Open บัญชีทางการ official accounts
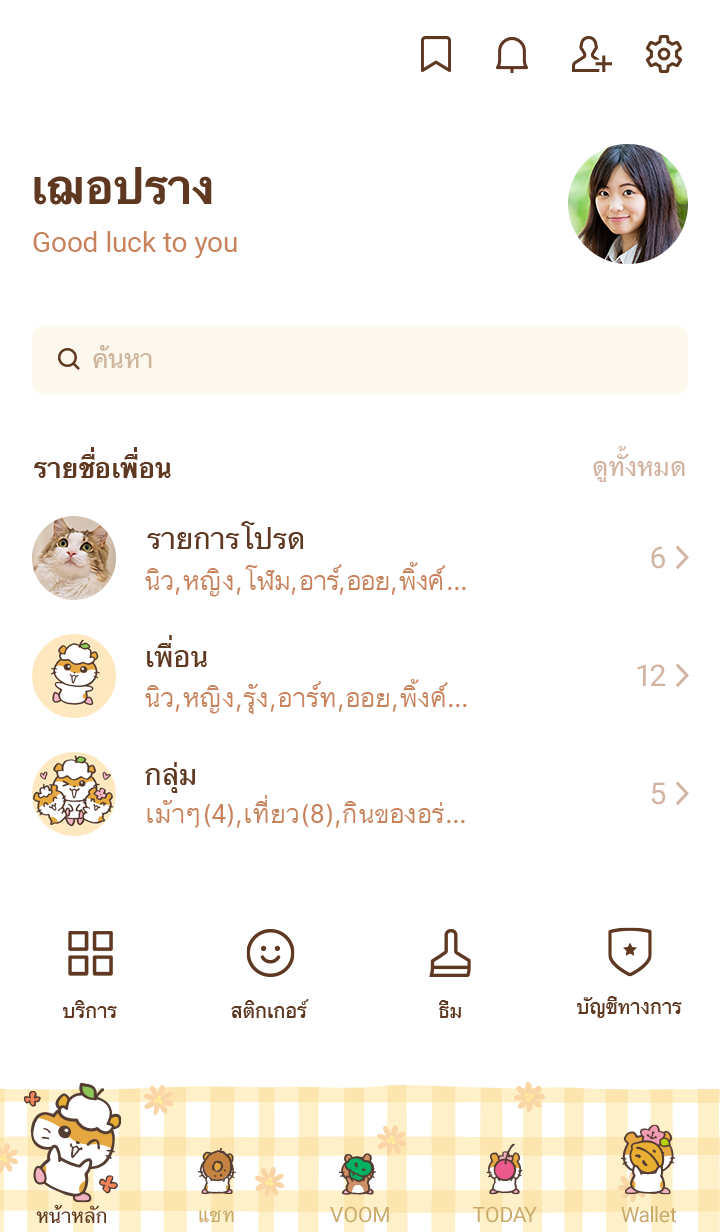The height and width of the screenshot is (1232, 720). tap(629, 973)
